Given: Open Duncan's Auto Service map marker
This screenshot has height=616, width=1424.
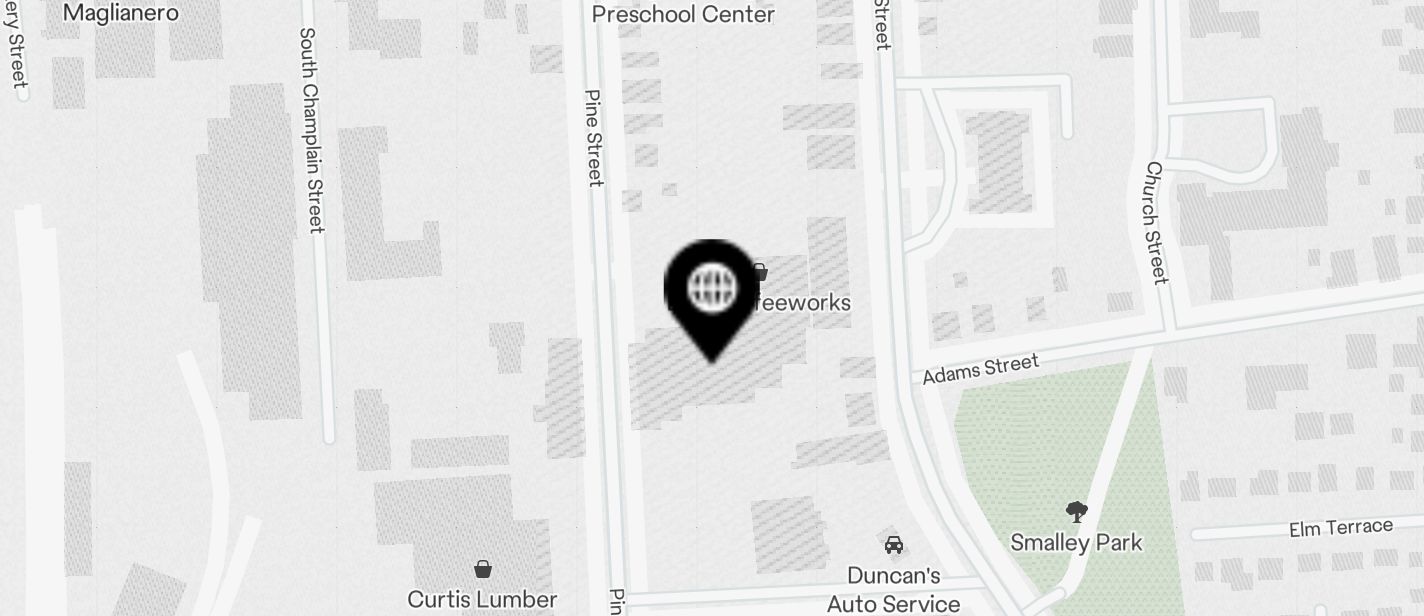Looking at the screenshot, I should [x=893, y=545].
